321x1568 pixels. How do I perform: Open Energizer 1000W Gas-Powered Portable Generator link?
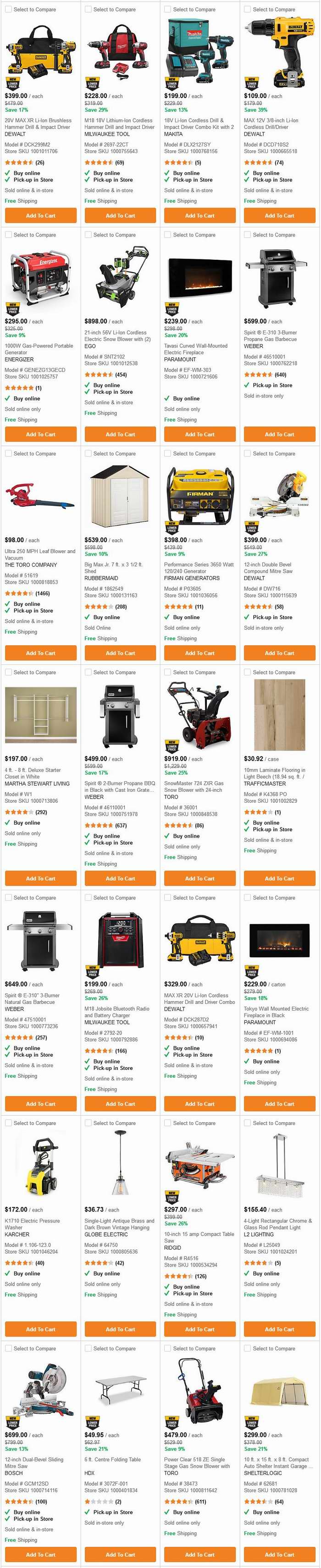point(39,349)
